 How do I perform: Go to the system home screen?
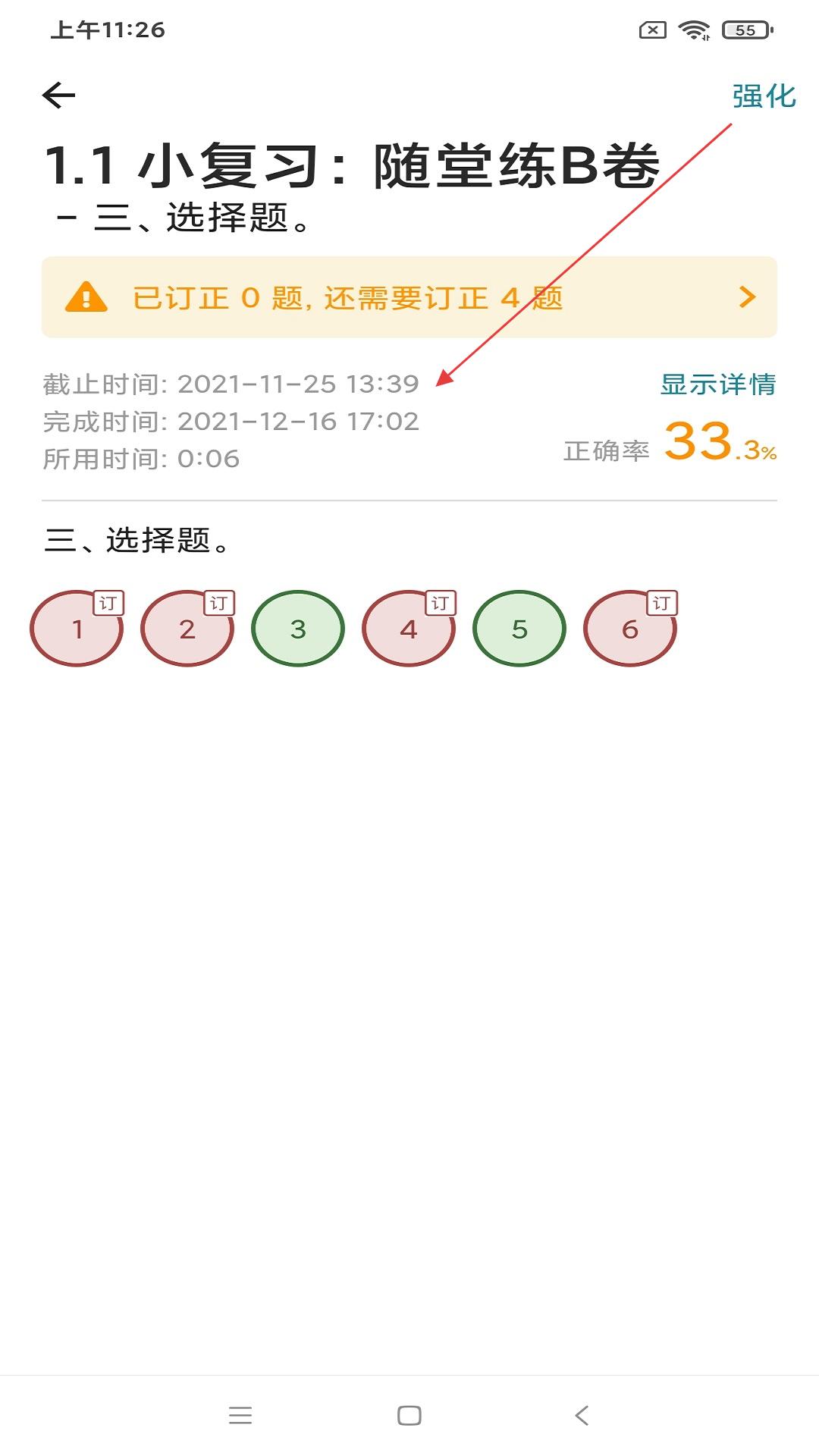pos(409,1415)
